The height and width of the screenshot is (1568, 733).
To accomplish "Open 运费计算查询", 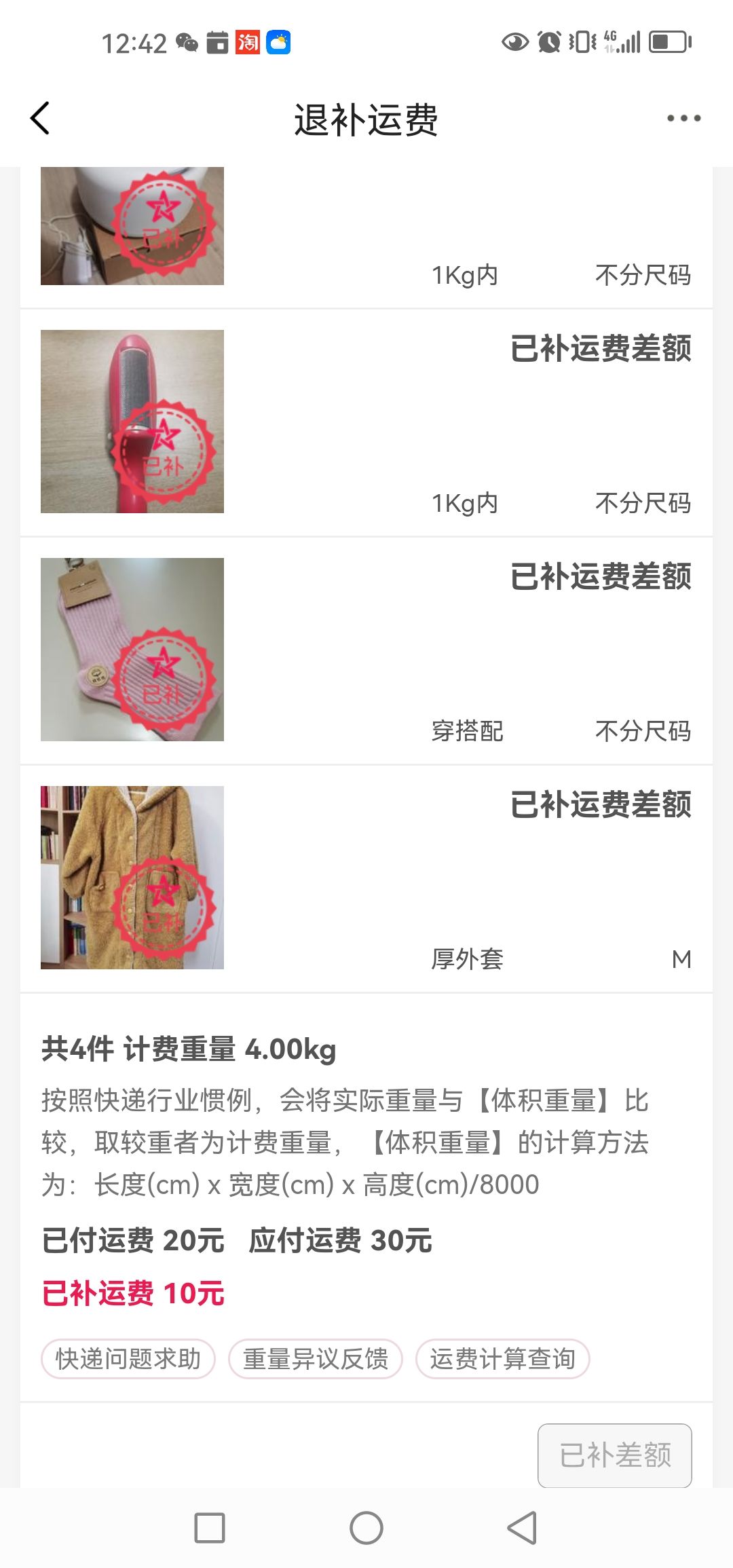I will click(503, 1359).
